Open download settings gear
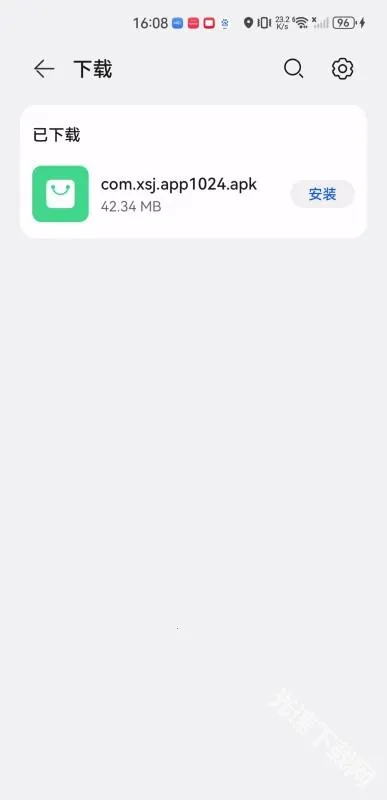Screen dimensions: 387x800 342,69
